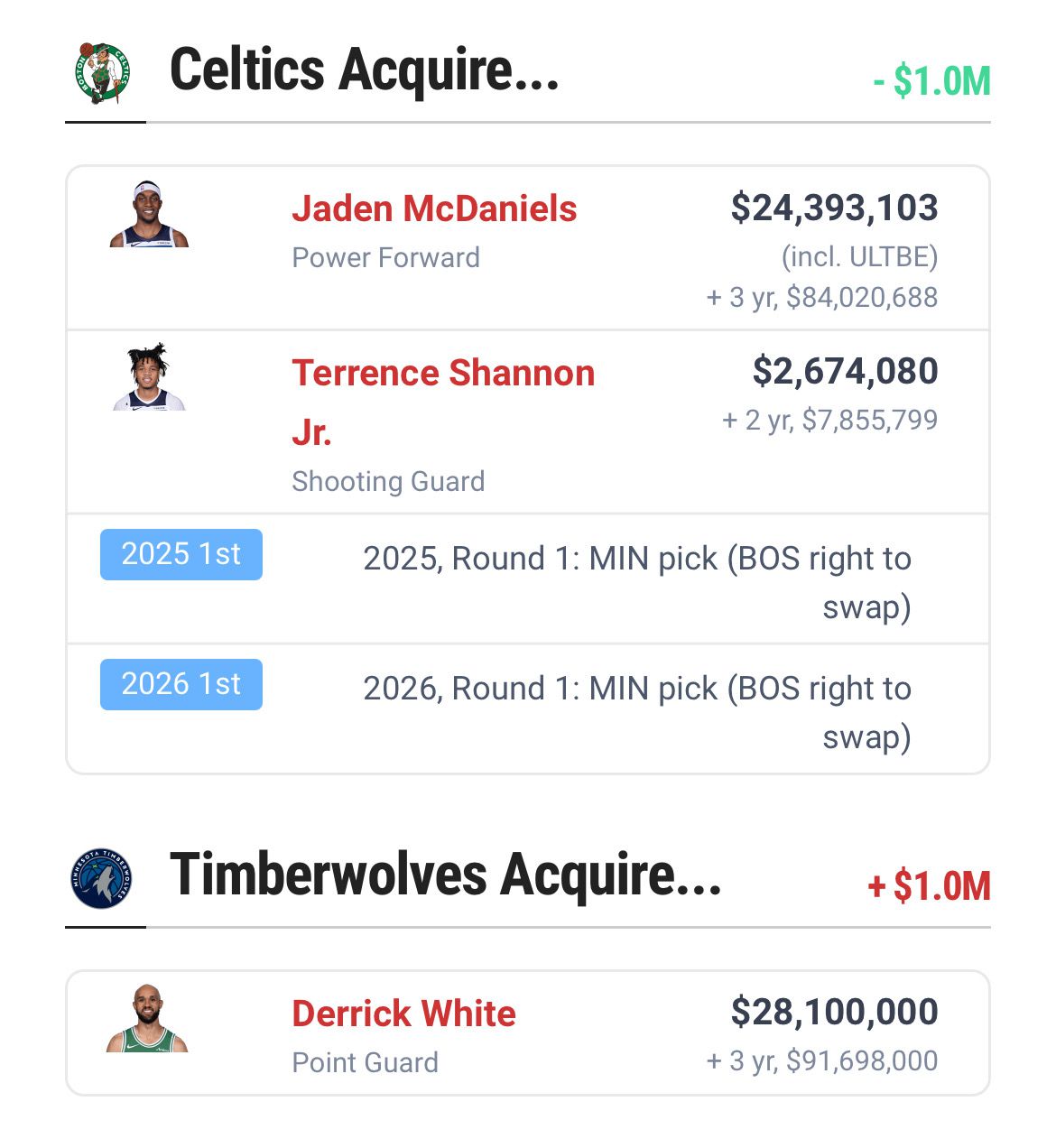Open Jaden McDaniels' player page

(434, 208)
